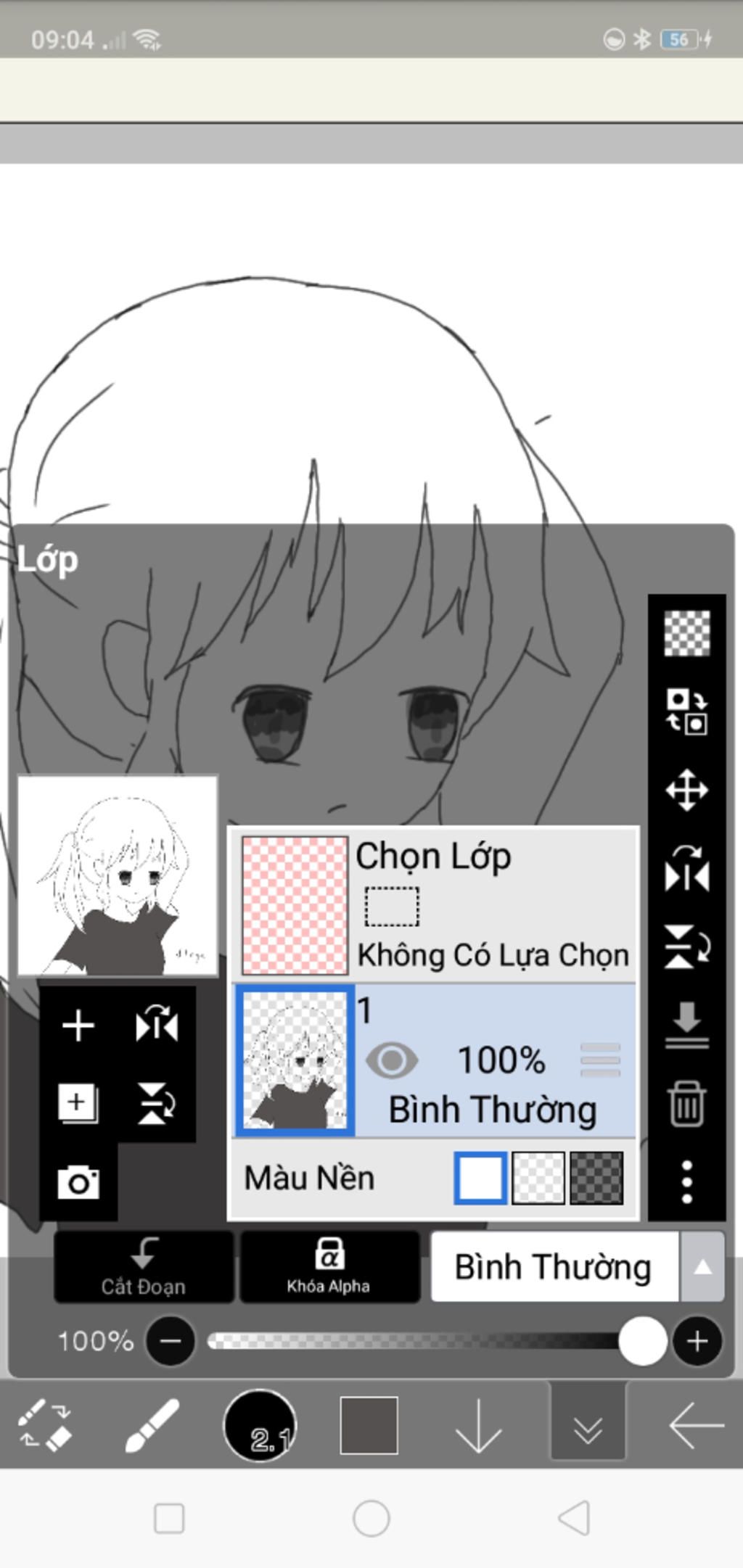Add a new layer with plus icon
Viewport: 743px width, 1568px height.
(78, 1026)
